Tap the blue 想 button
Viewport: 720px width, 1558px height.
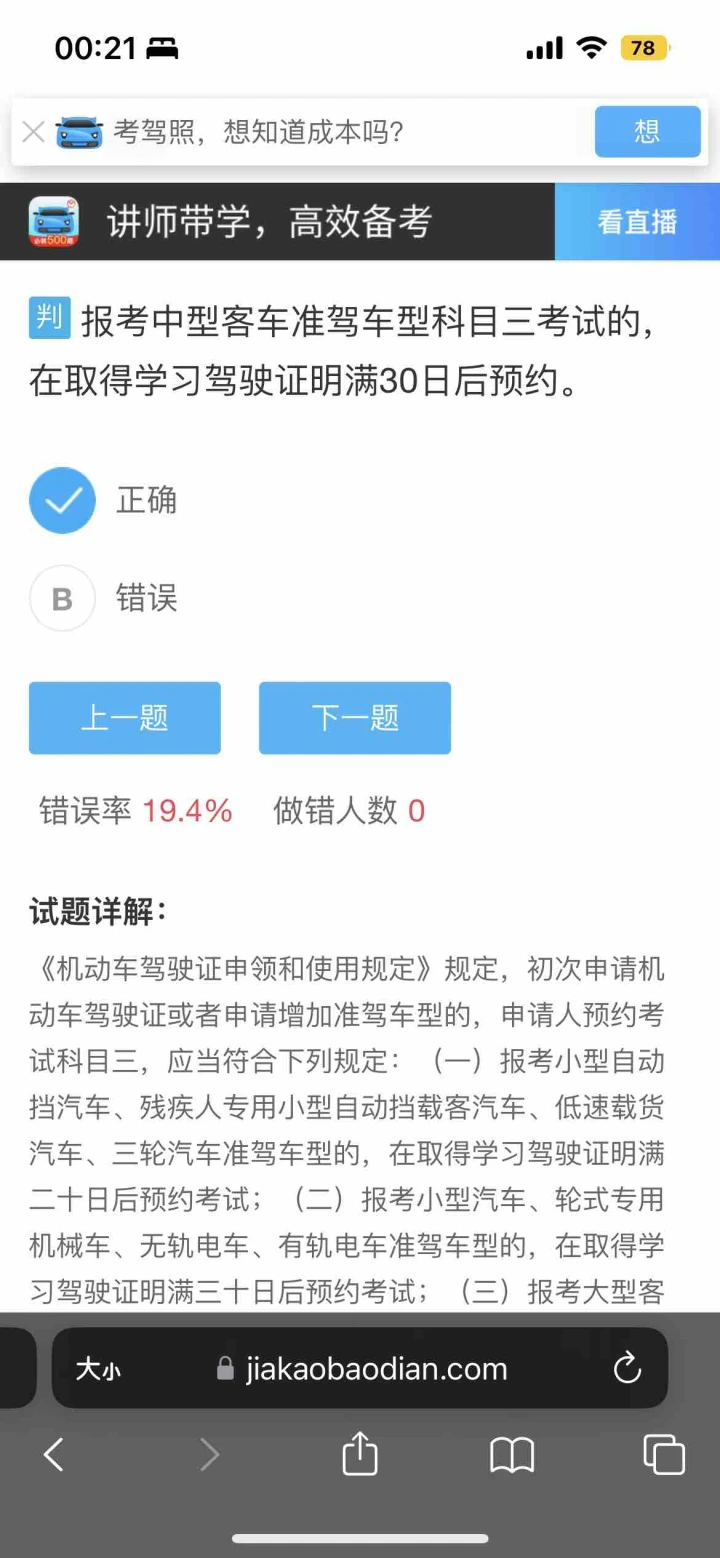click(647, 131)
